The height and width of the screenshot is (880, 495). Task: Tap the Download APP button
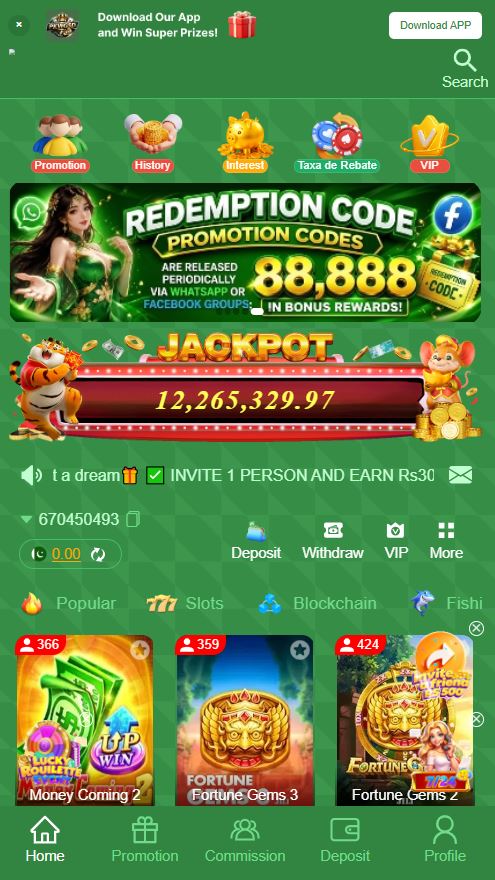pyautogui.click(x=435, y=25)
